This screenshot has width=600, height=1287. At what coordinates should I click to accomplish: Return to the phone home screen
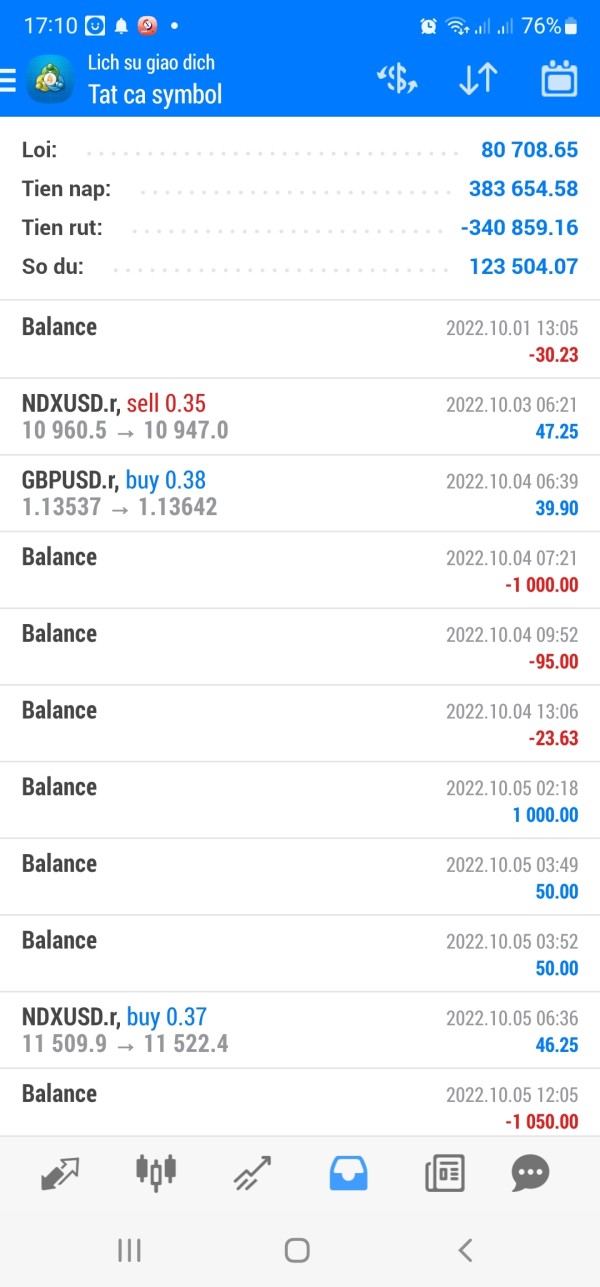click(297, 1249)
